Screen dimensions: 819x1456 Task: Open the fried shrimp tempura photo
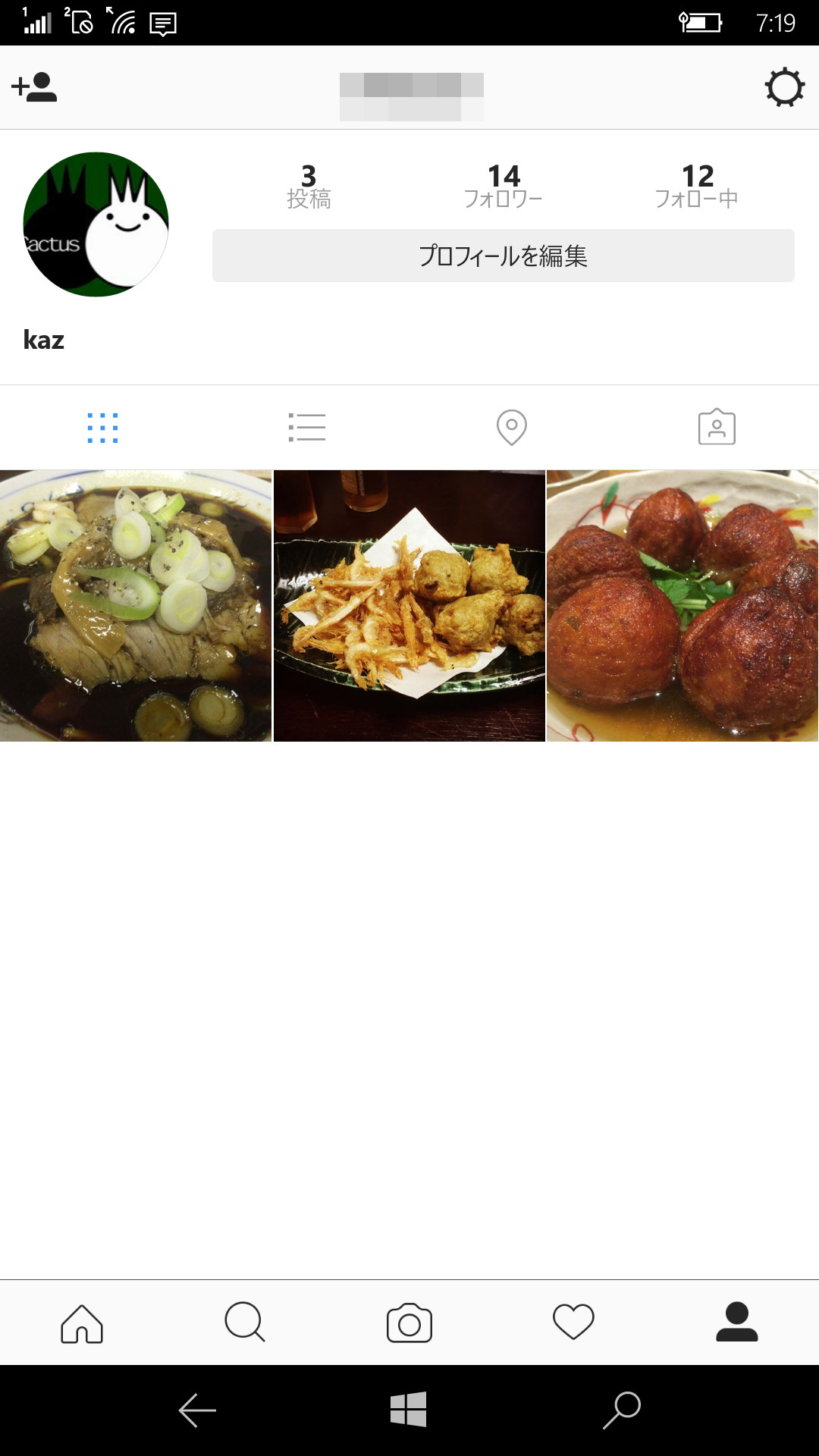[x=409, y=605]
